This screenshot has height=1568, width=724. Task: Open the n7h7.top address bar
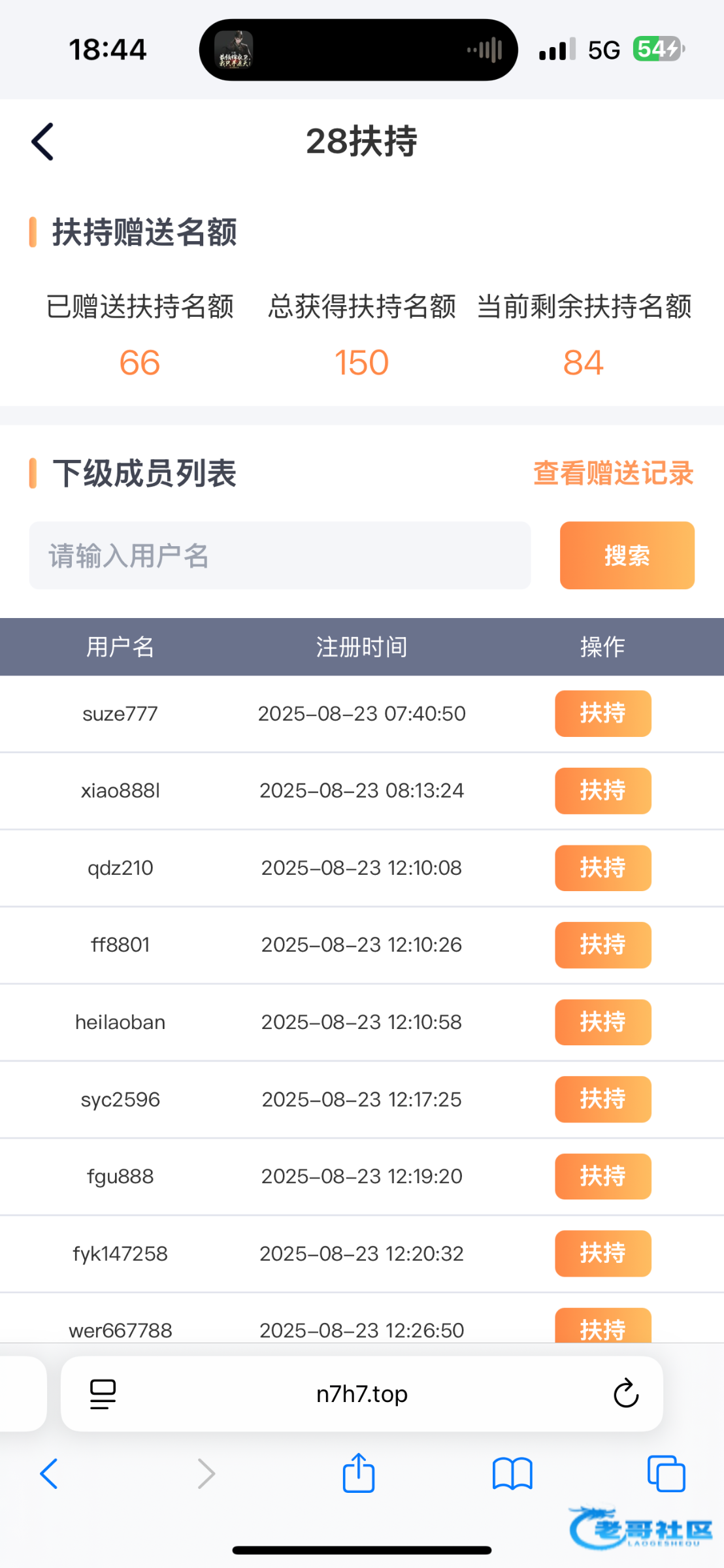[x=361, y=1394]
